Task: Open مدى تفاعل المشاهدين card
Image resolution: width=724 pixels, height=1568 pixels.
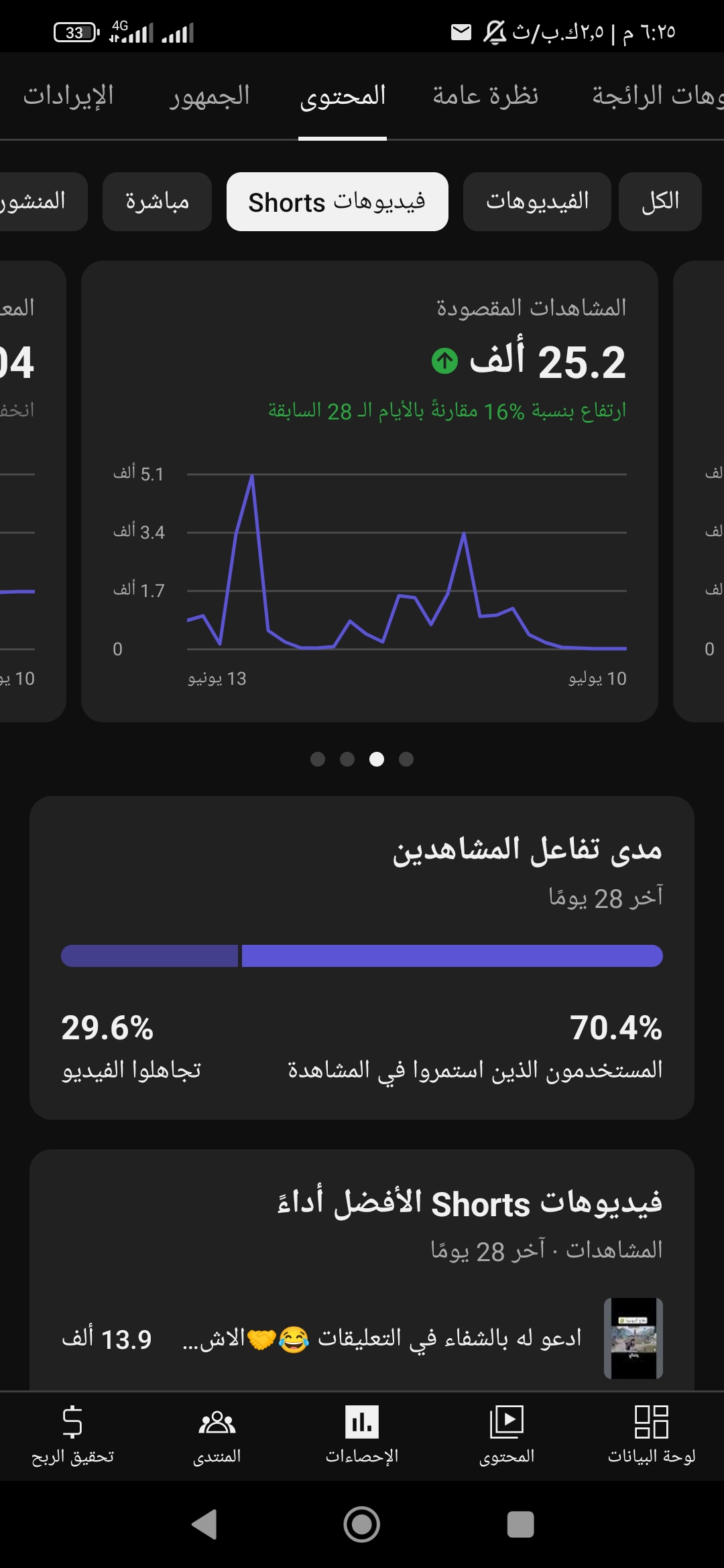Action: pyautogui.click(x=362, y=958)
